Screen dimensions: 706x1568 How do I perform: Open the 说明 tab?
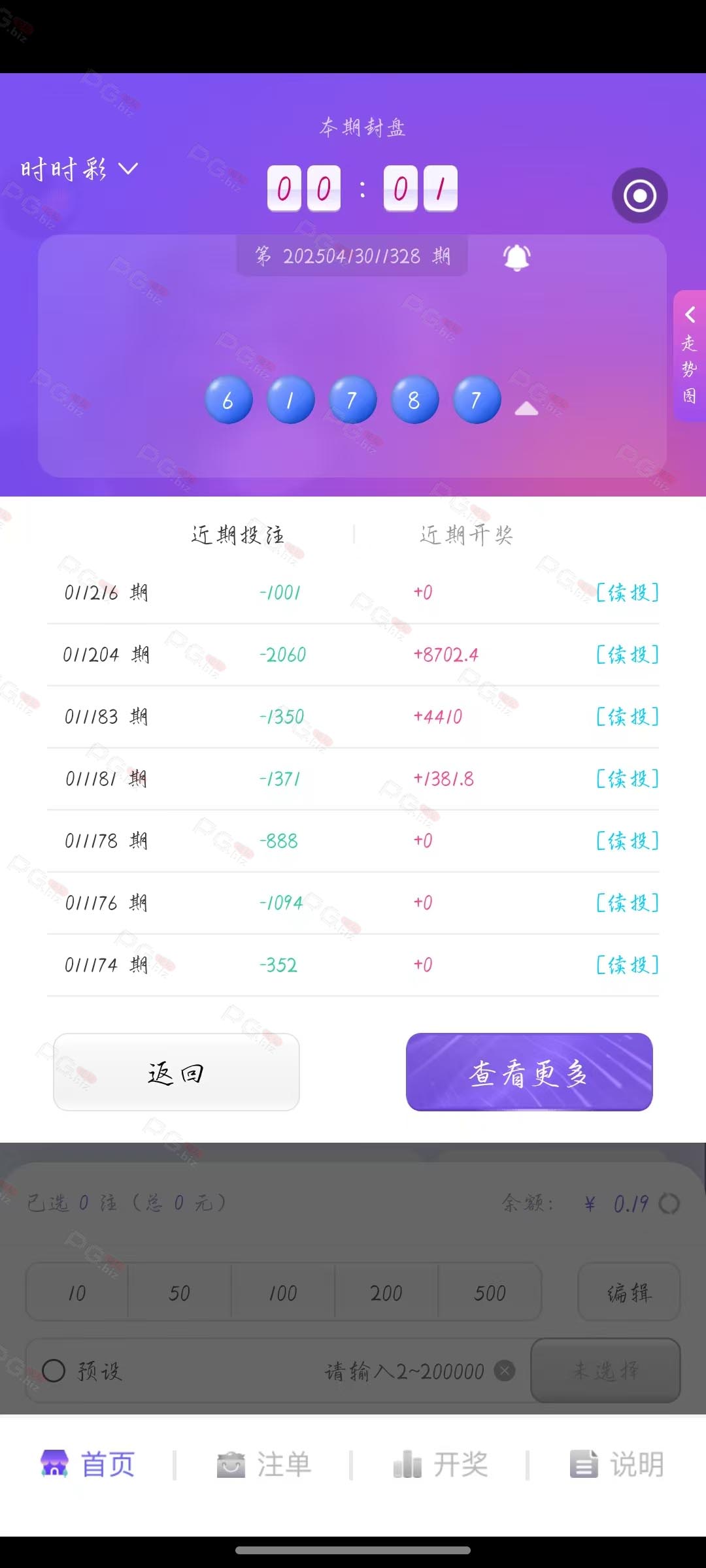click(x=617, y=1464)
